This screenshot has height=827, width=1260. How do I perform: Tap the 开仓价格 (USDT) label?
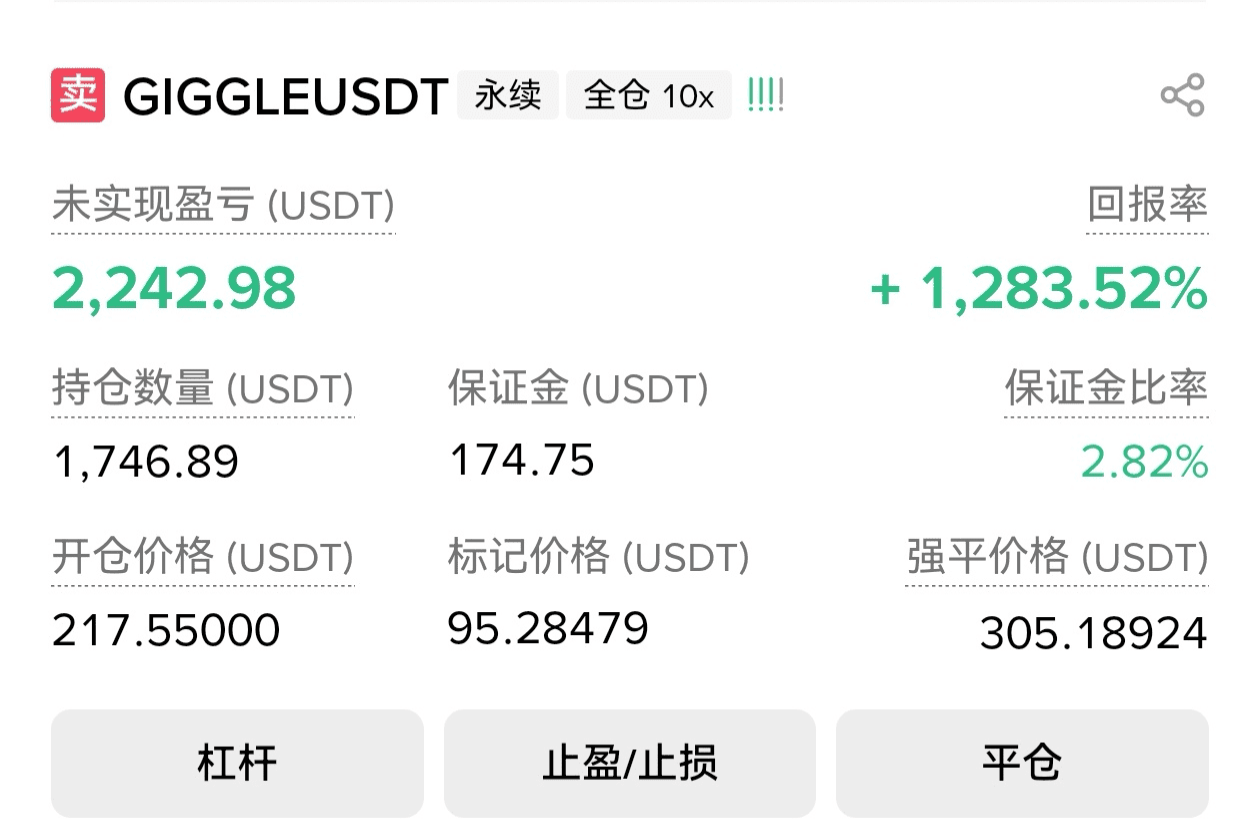(x=202, y=556)
